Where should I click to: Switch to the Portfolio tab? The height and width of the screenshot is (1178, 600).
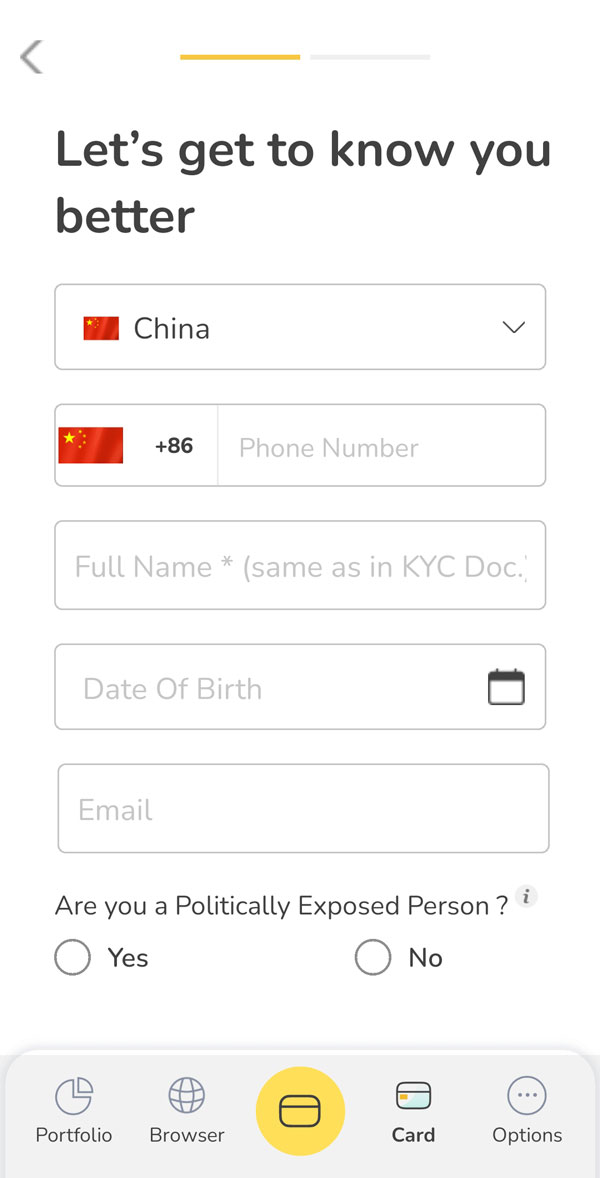[74, 1111]
